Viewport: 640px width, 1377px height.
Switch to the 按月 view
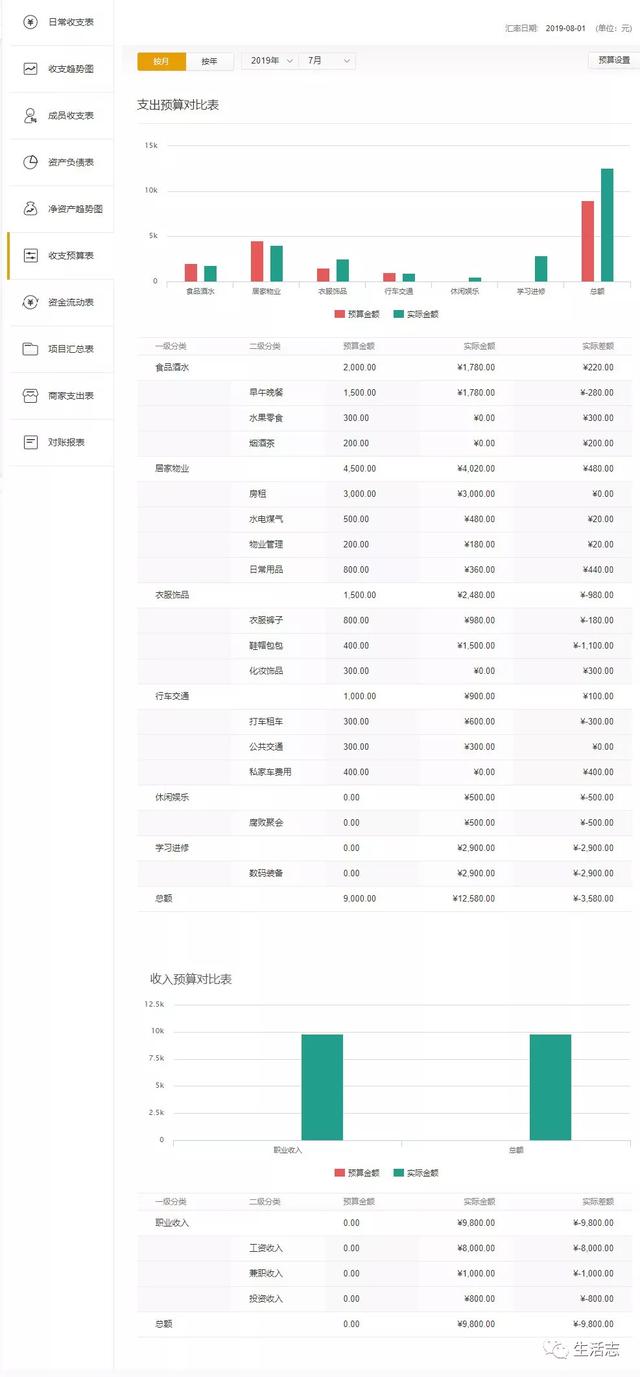coord(161,61)
